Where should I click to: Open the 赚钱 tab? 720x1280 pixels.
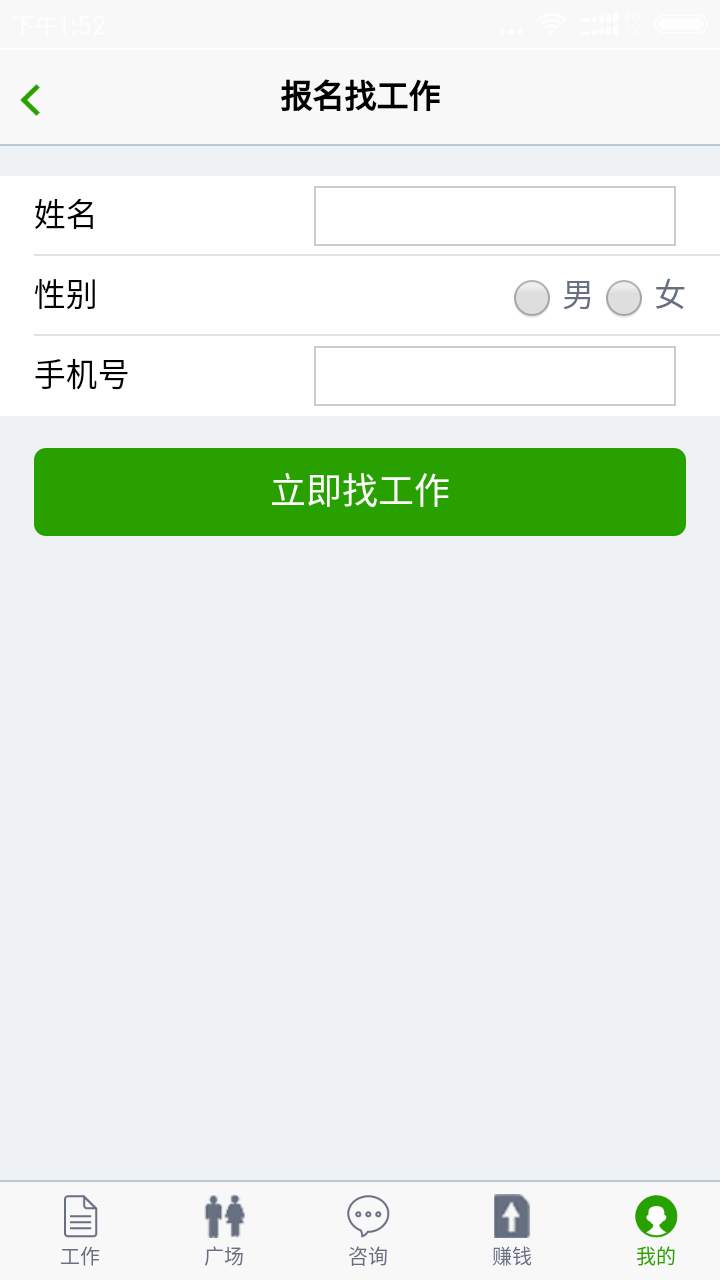pos(512,1230)
